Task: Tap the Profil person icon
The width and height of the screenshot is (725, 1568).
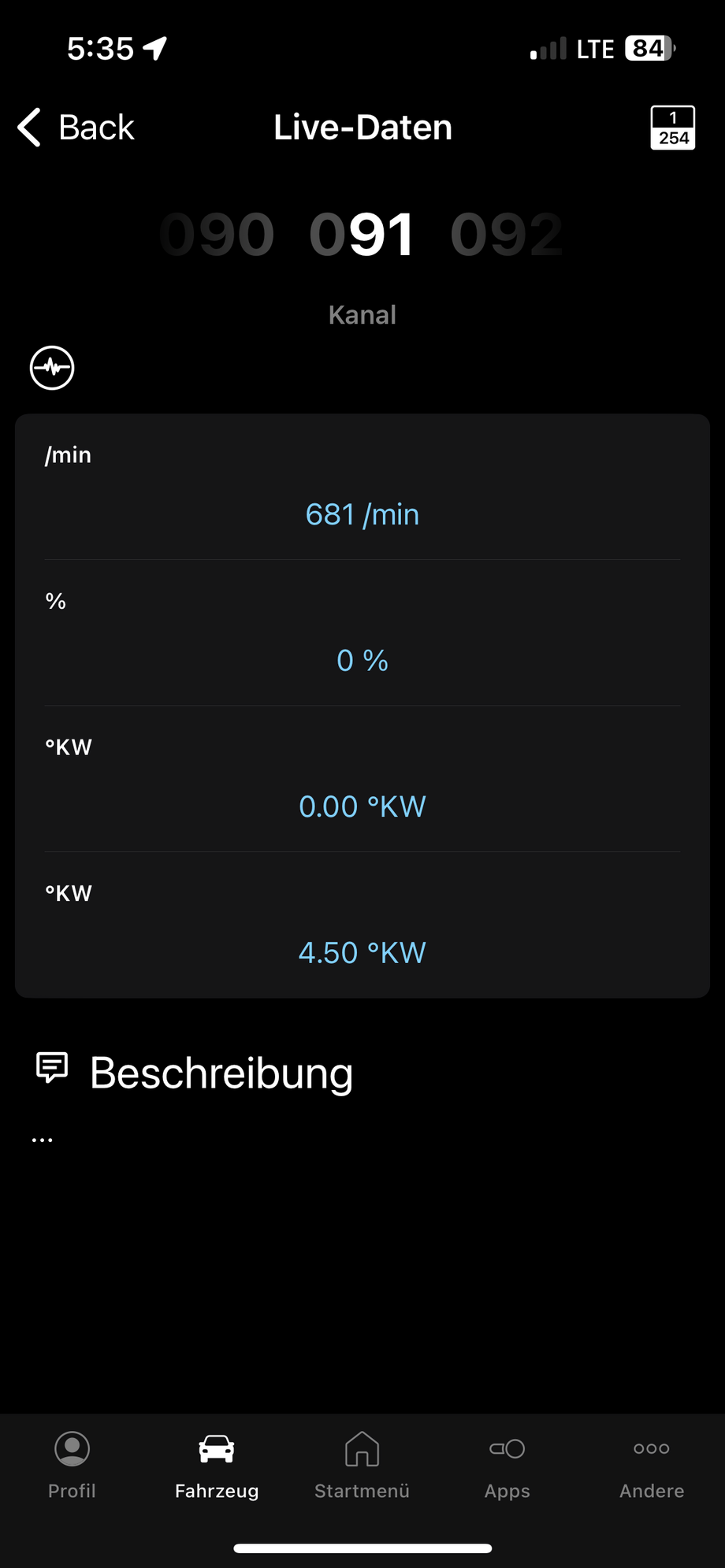Action: click(72, 1449)
